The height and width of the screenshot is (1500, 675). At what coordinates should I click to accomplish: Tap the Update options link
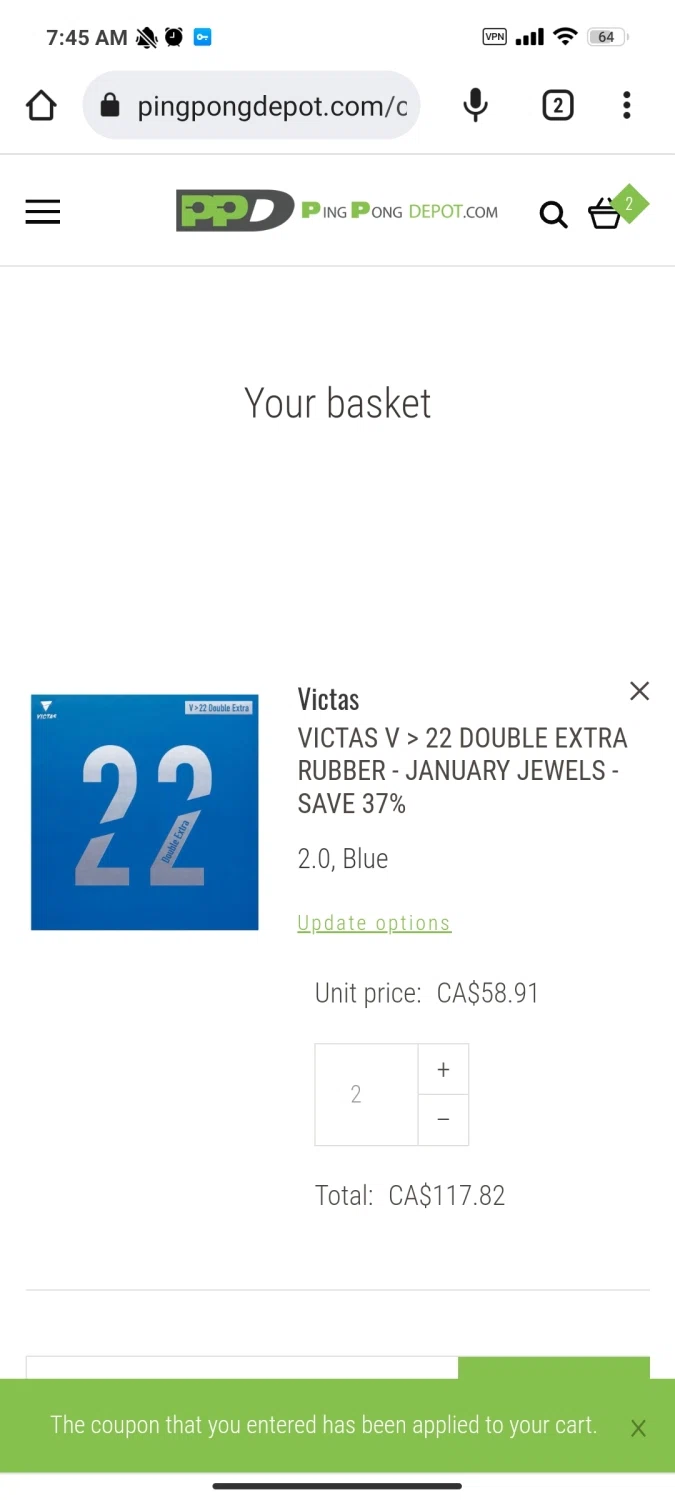[374, 923]
